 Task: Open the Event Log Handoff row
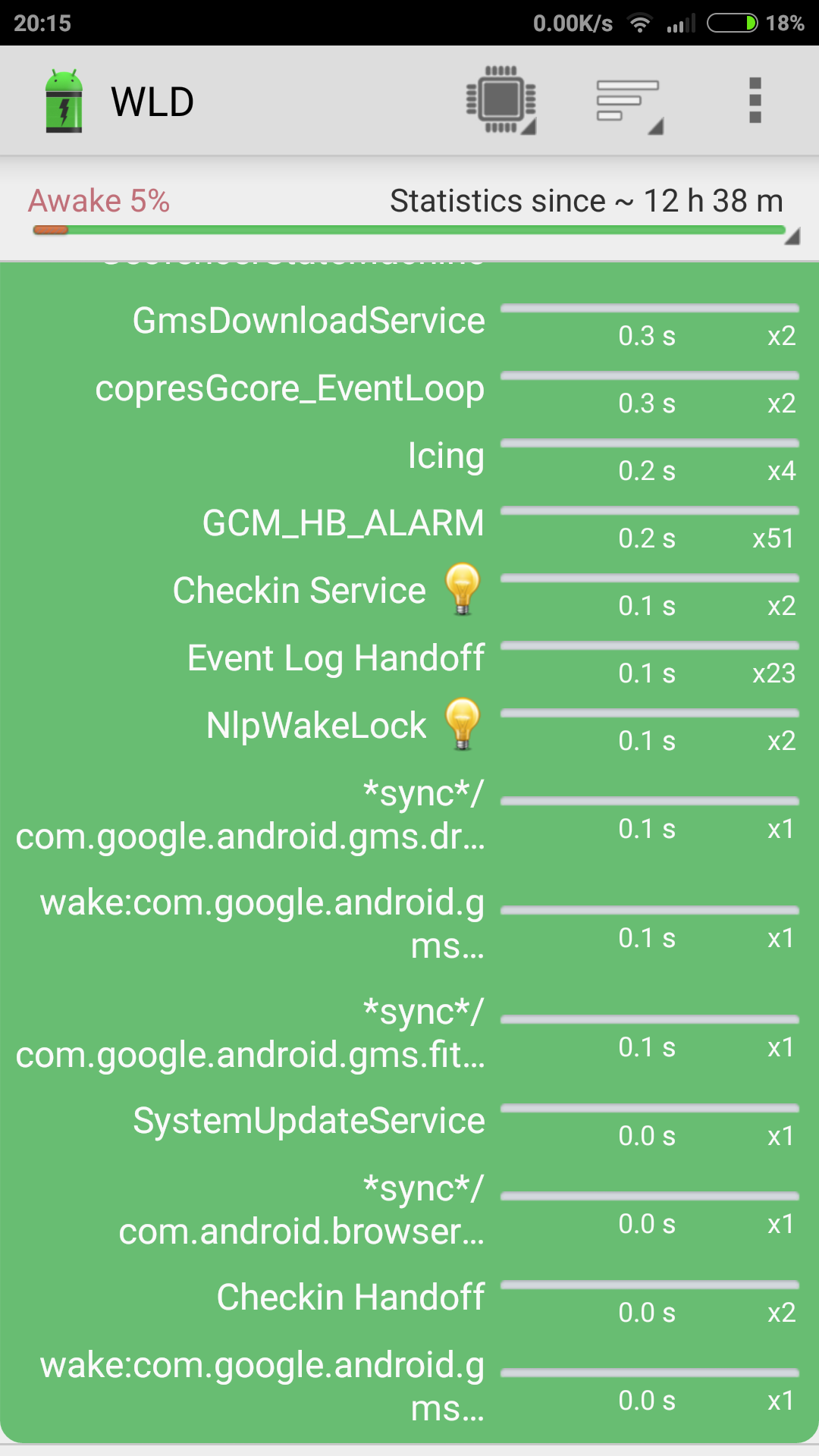point(409,658)
